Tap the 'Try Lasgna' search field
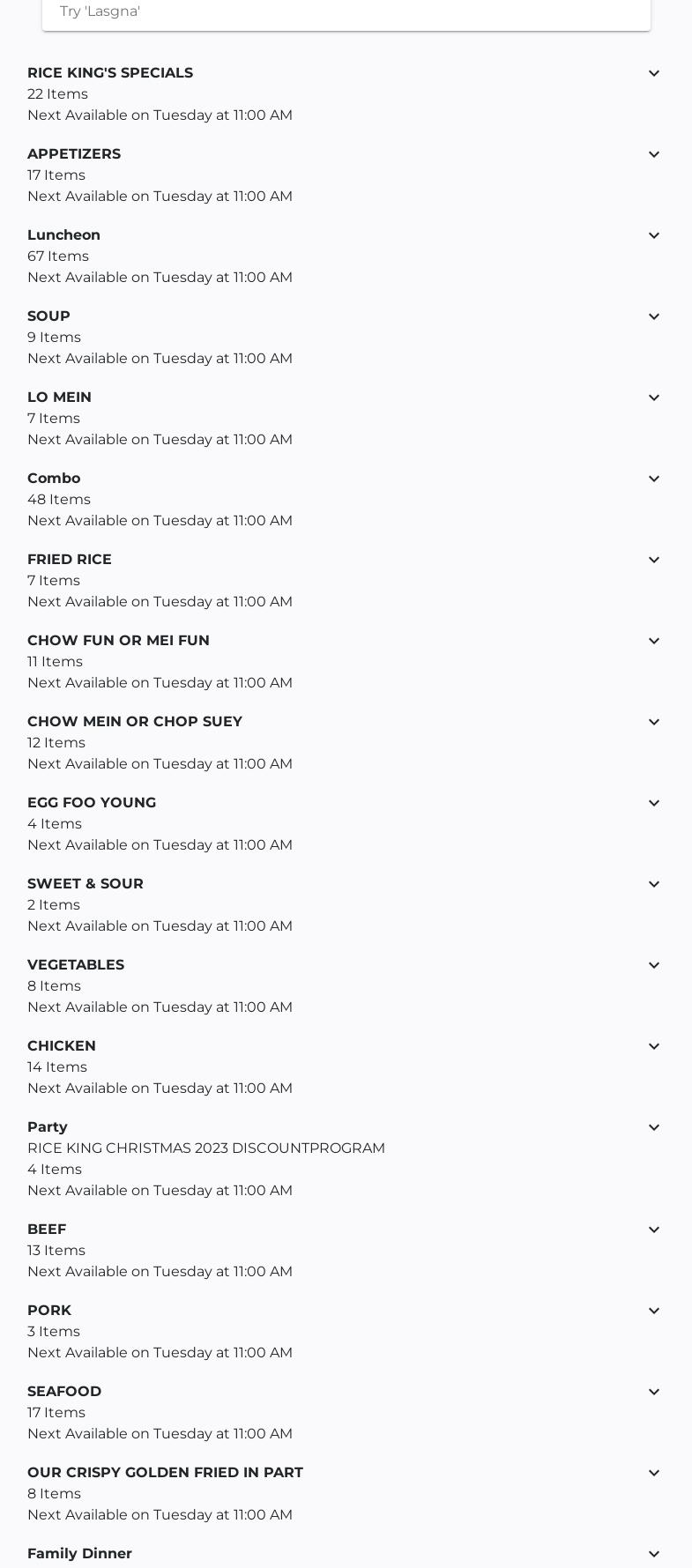 (x=346, y=12)
